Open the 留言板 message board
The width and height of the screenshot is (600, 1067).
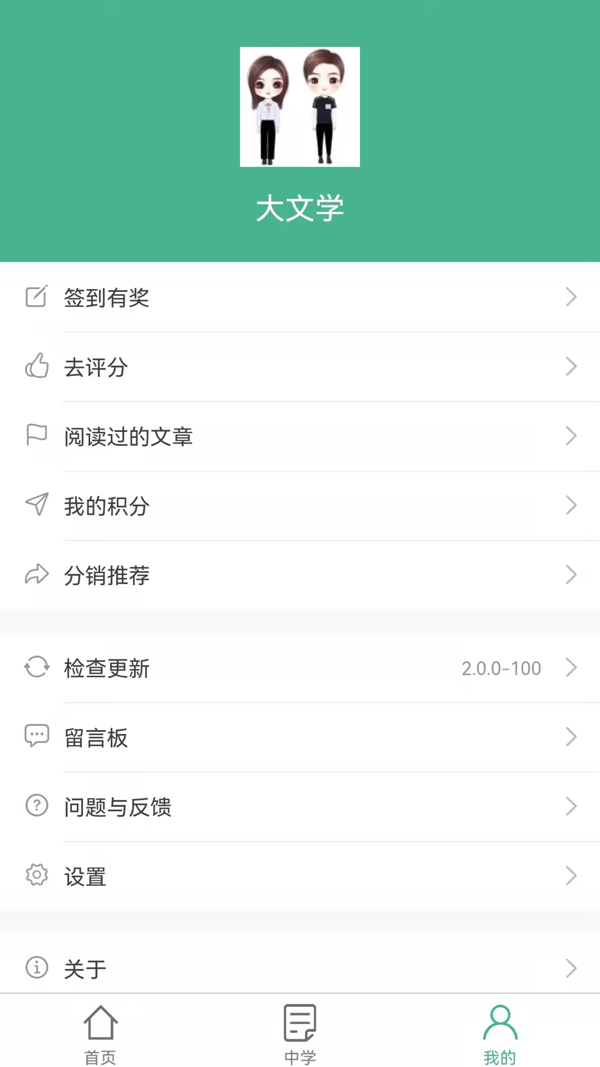coord(300,737)
